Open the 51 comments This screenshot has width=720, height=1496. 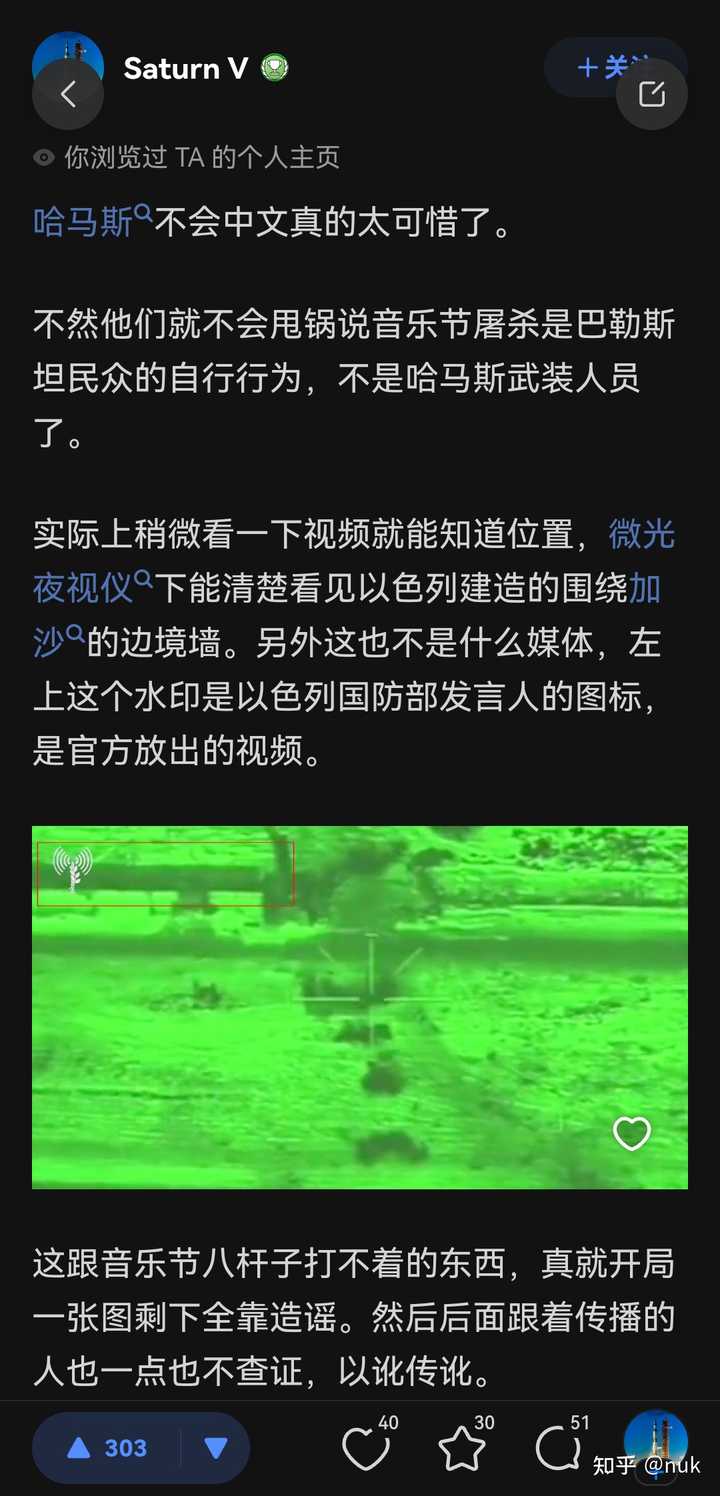(x=557, y=1448)
